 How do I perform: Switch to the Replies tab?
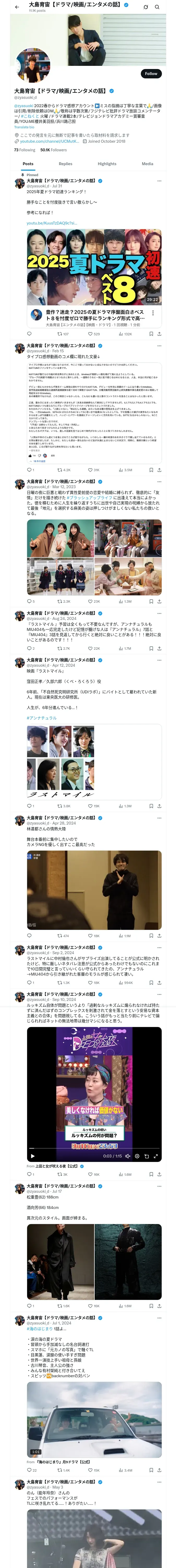pos(65,164)
